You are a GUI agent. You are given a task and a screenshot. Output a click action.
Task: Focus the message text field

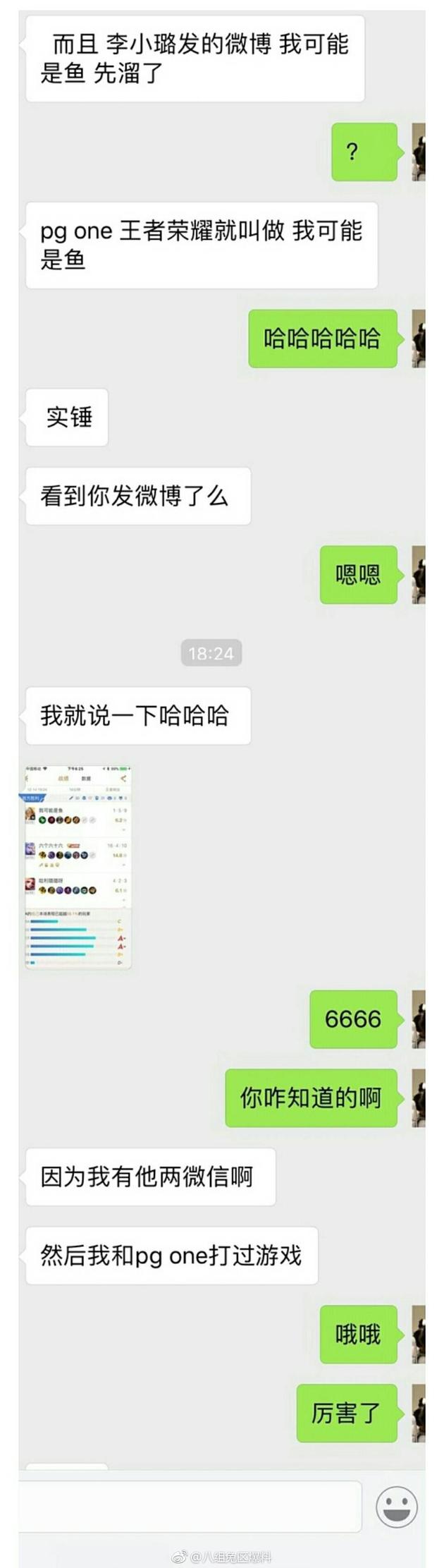(x=190, y=1506)
